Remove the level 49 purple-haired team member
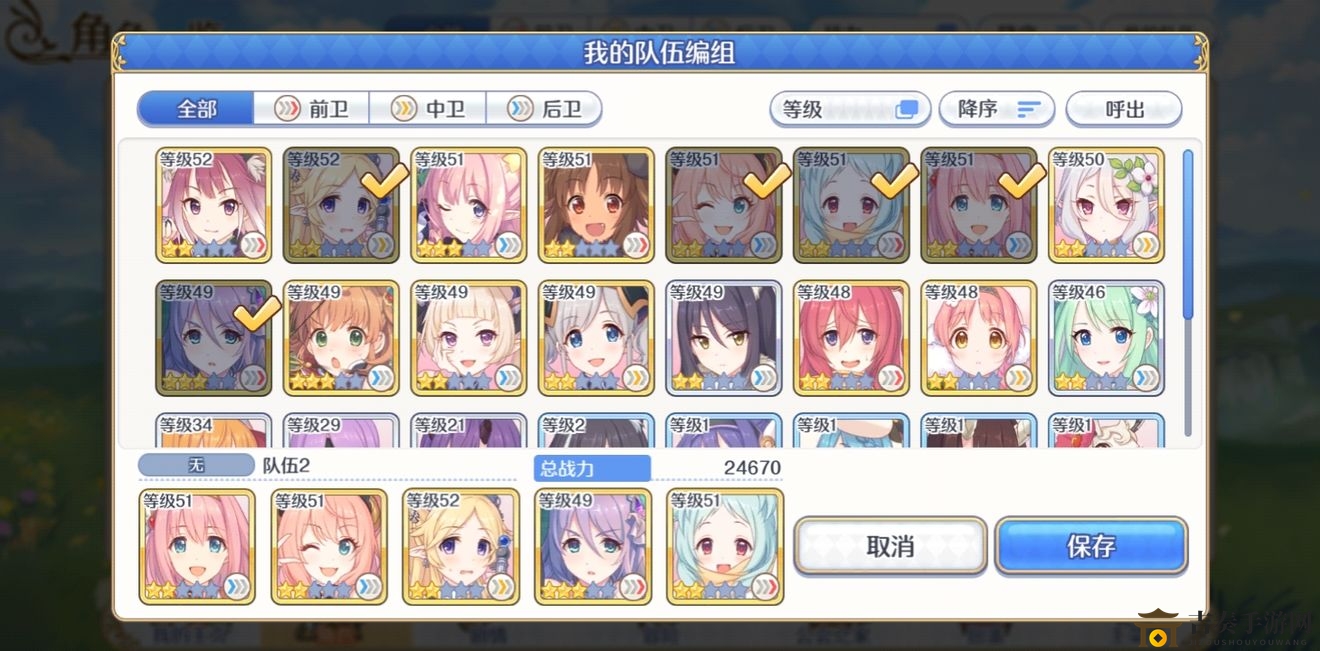Image resolution: width=1320 pixels, height=651 pixels. (593, 546)
